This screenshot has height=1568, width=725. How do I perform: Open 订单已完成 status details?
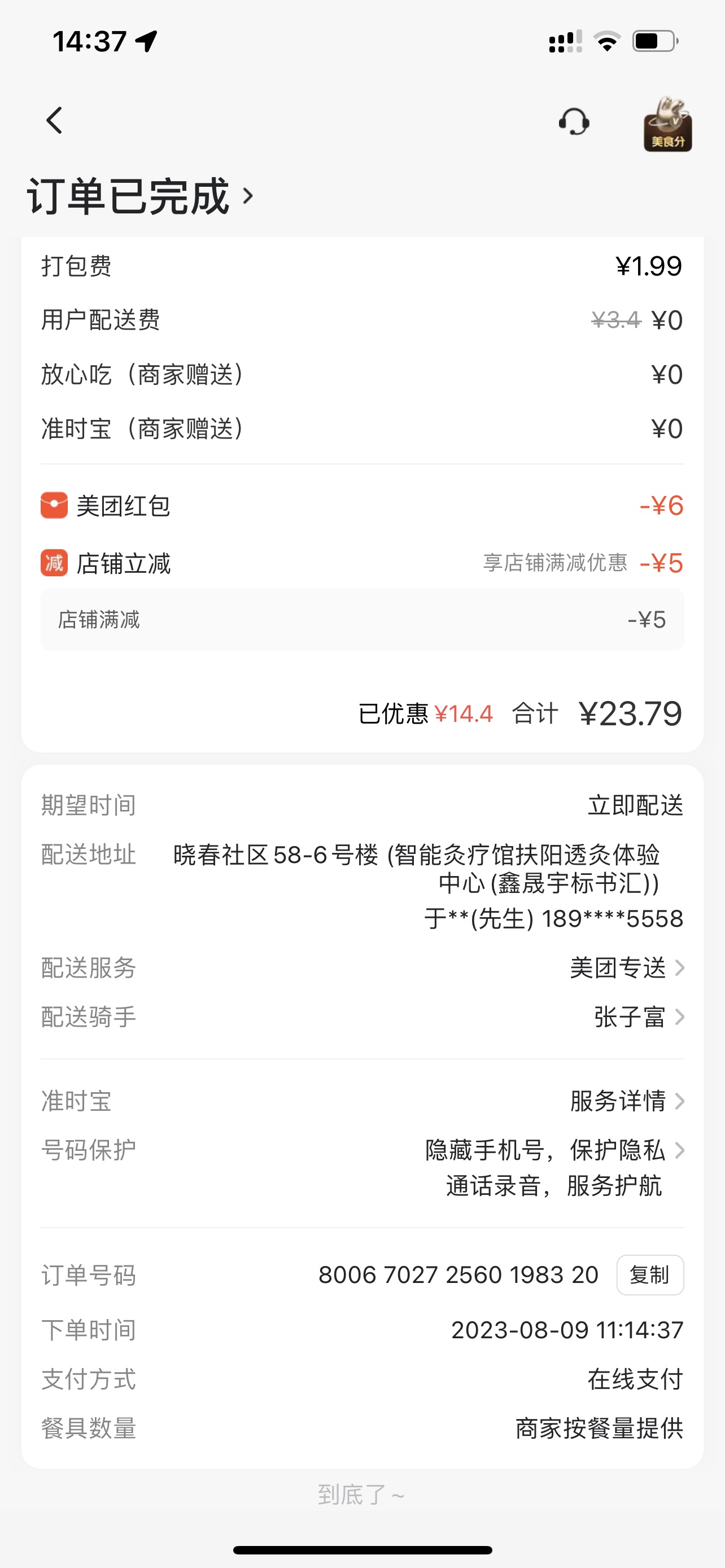140,196
